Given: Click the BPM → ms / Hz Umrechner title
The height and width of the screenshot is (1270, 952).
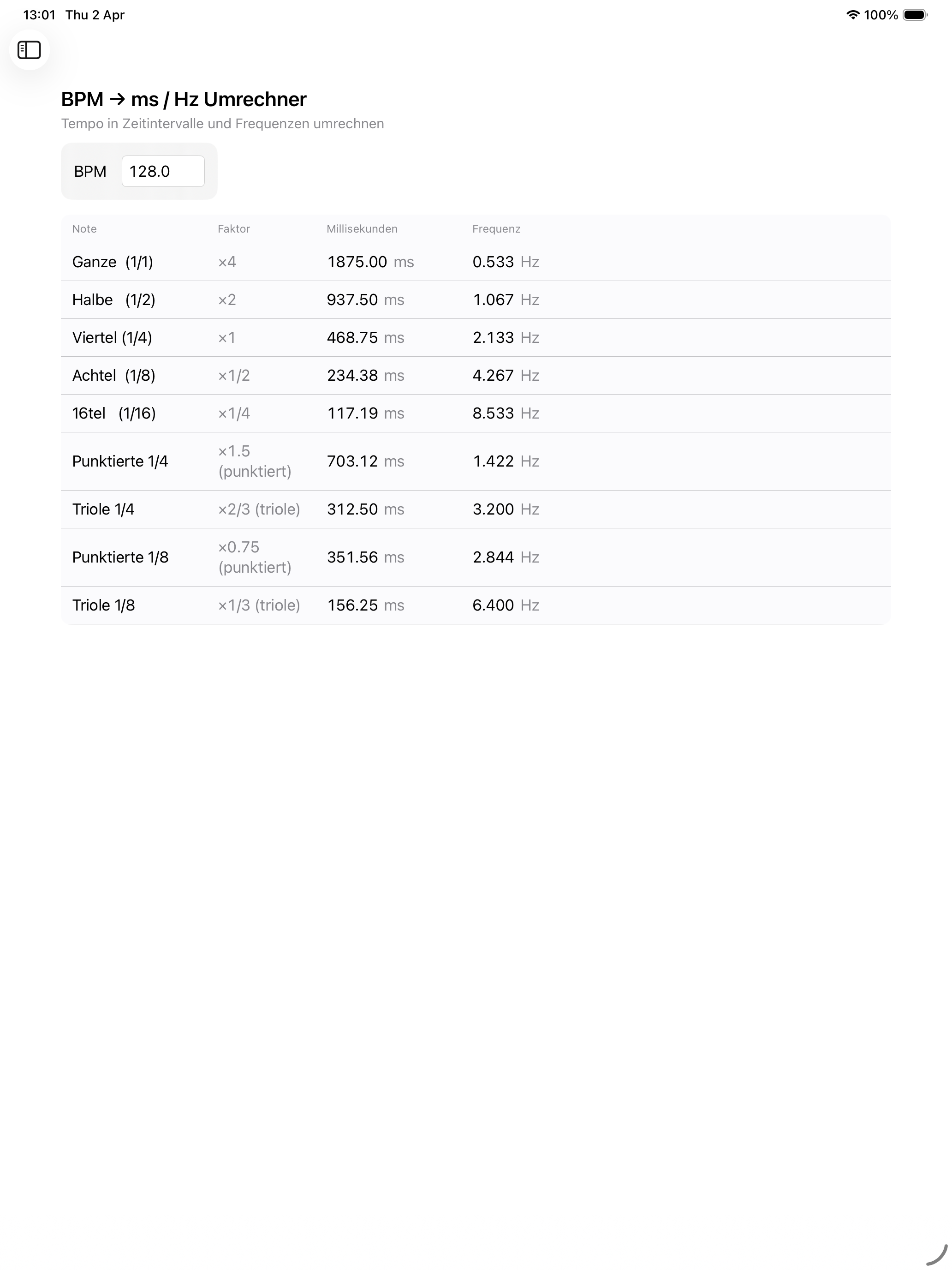Looking at the screenshot, I should coord(184,99).
